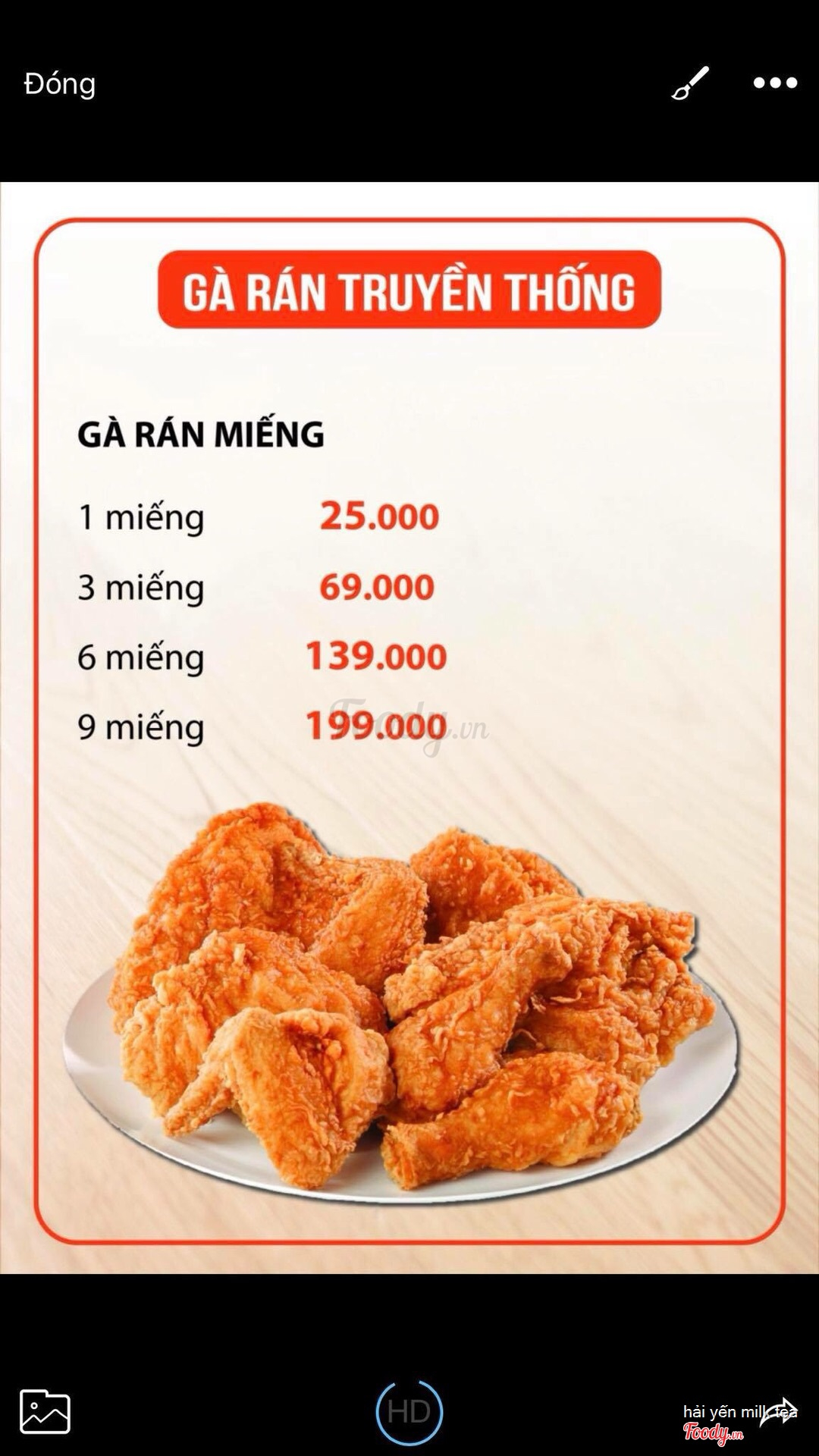Close the image viewer with Đóng
The width and height of the screenshot is (819, 1456).
tap(60, 83)
